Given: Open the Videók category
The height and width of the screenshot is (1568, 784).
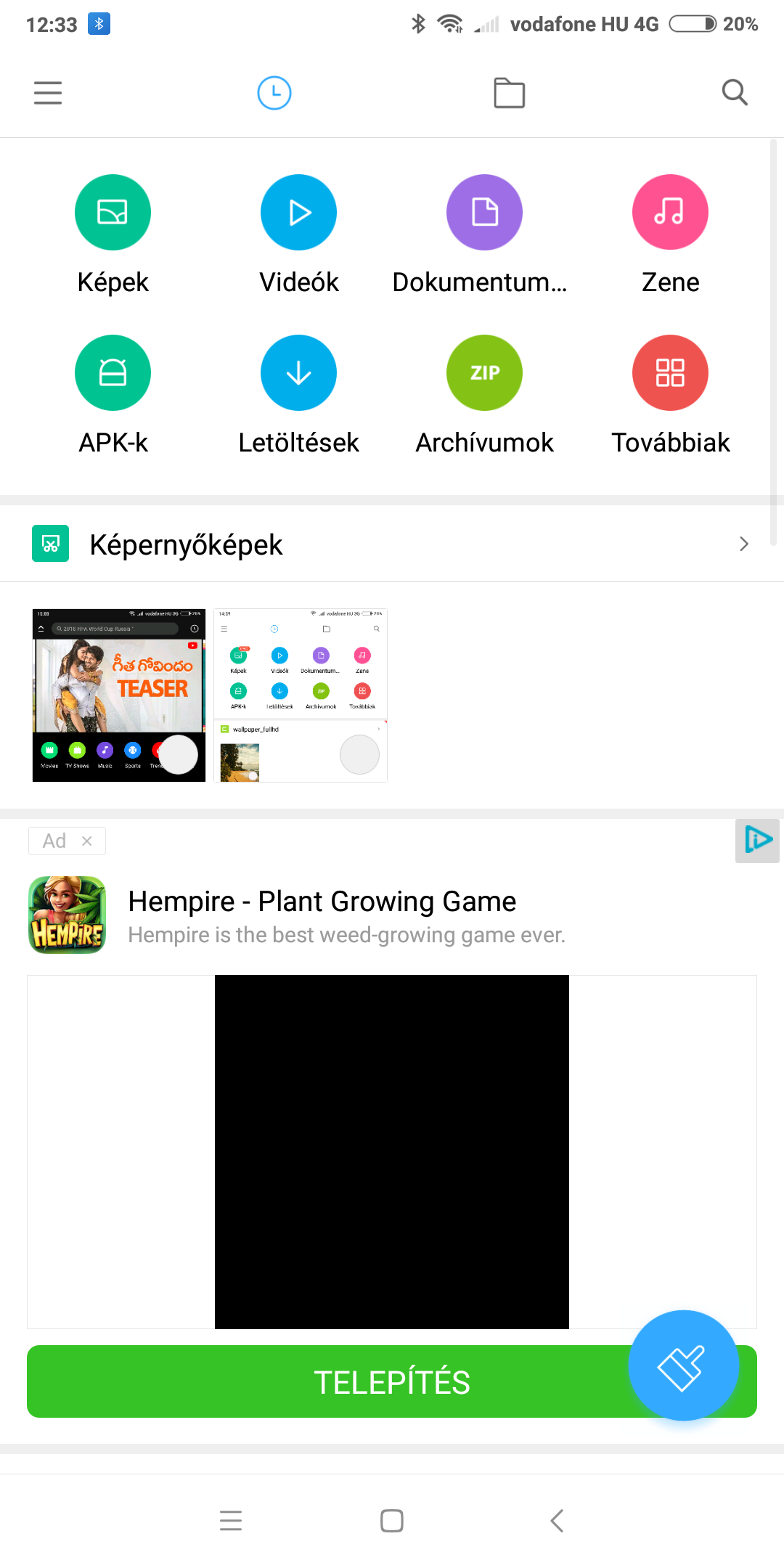Looking at the screenshot, I should click(298, 236).
